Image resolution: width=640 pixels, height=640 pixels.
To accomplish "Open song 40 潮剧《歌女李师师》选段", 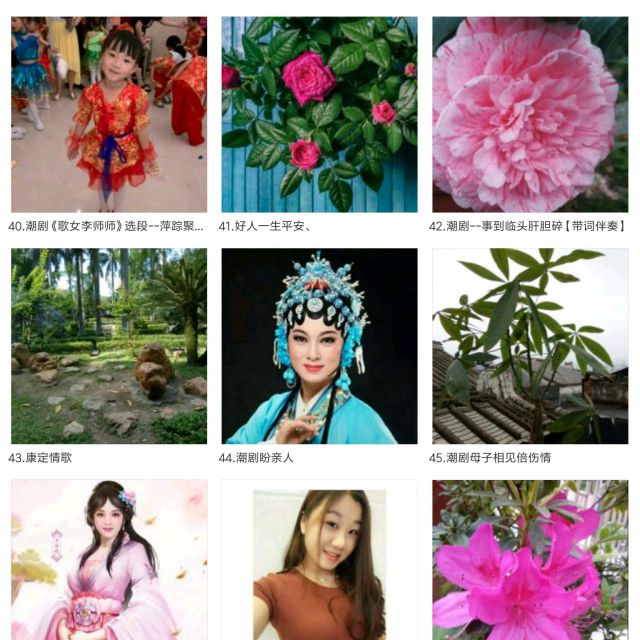I will tap(109, 114).
